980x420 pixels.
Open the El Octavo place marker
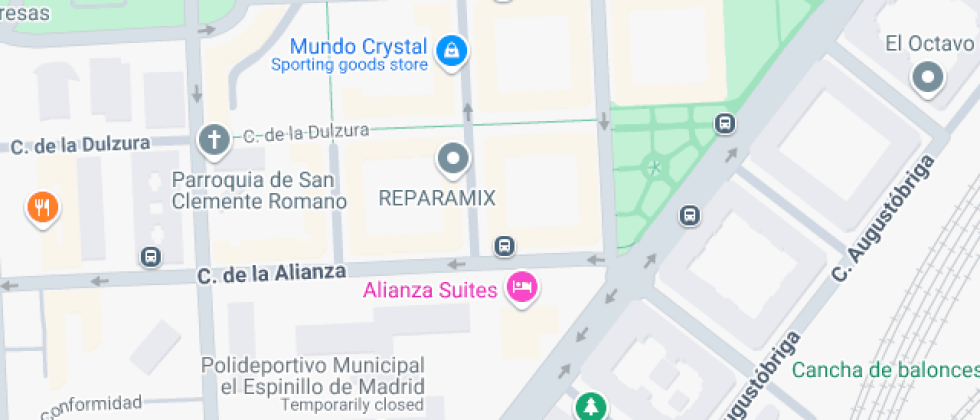pyautogui.click(x=928, y=77)
